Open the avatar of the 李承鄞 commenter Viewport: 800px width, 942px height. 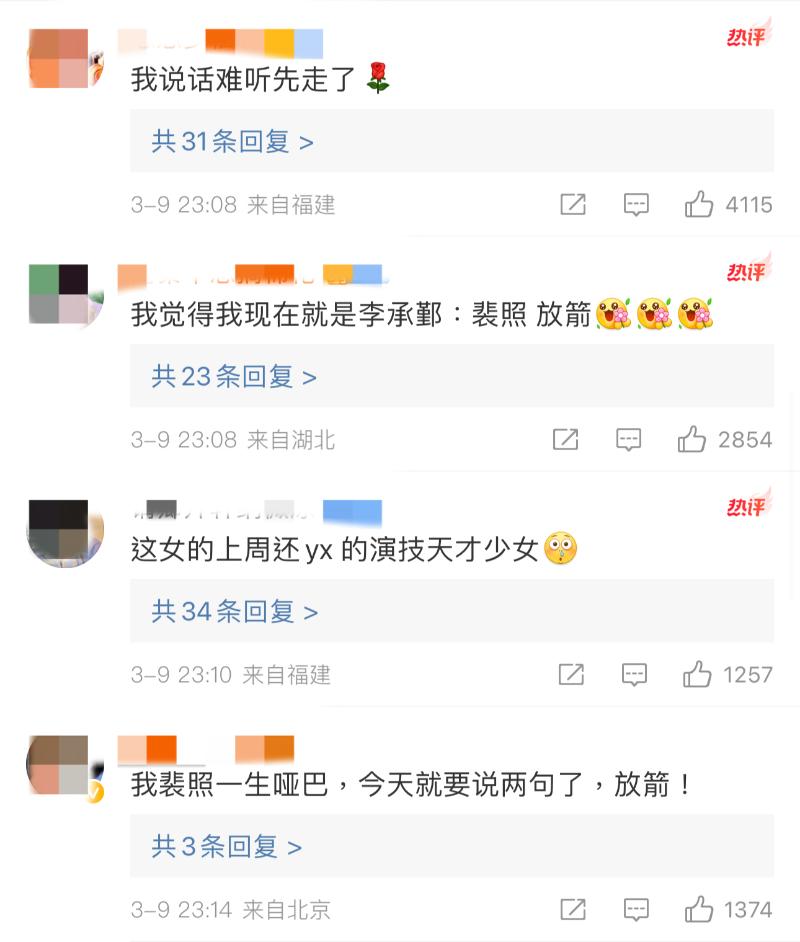[x=64, y=294]
